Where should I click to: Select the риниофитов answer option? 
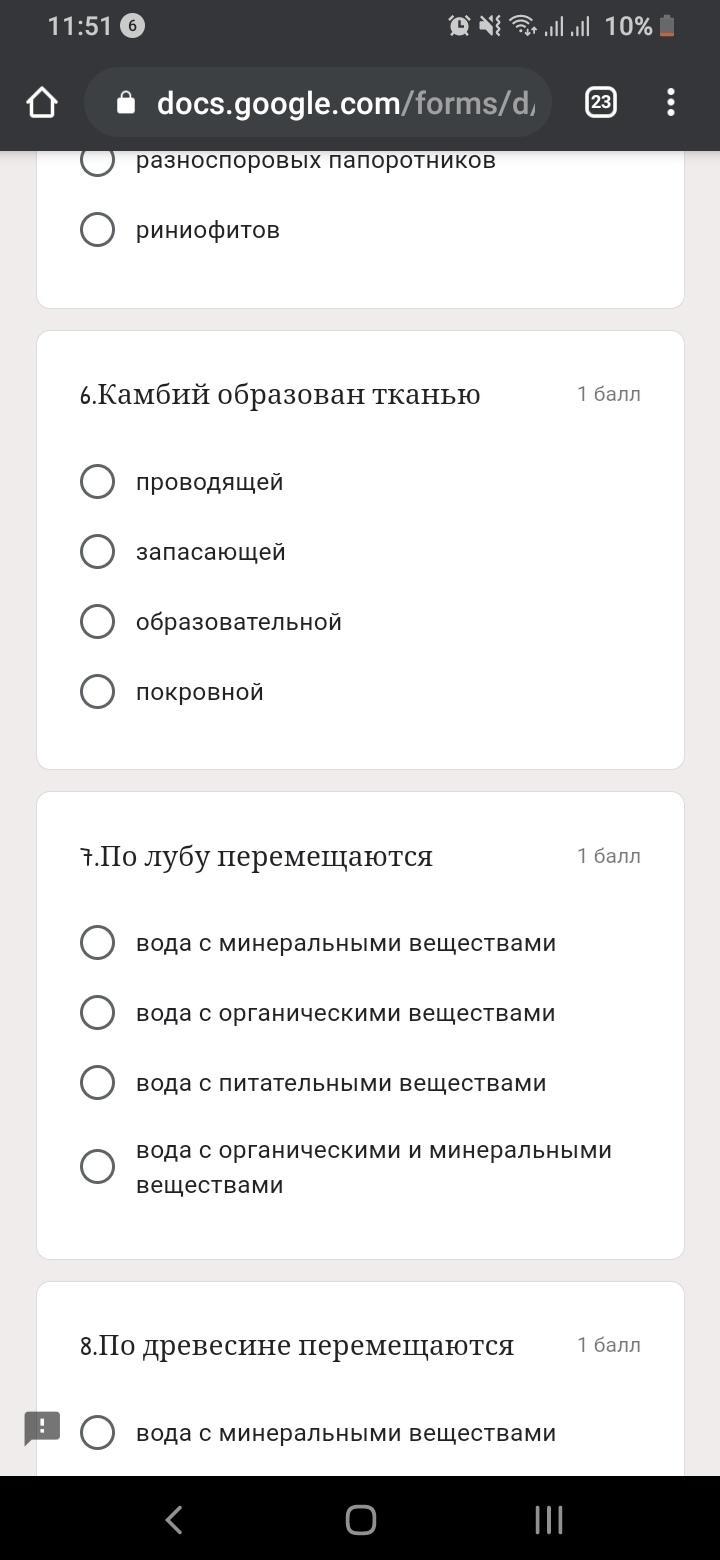tap(97, 230)
